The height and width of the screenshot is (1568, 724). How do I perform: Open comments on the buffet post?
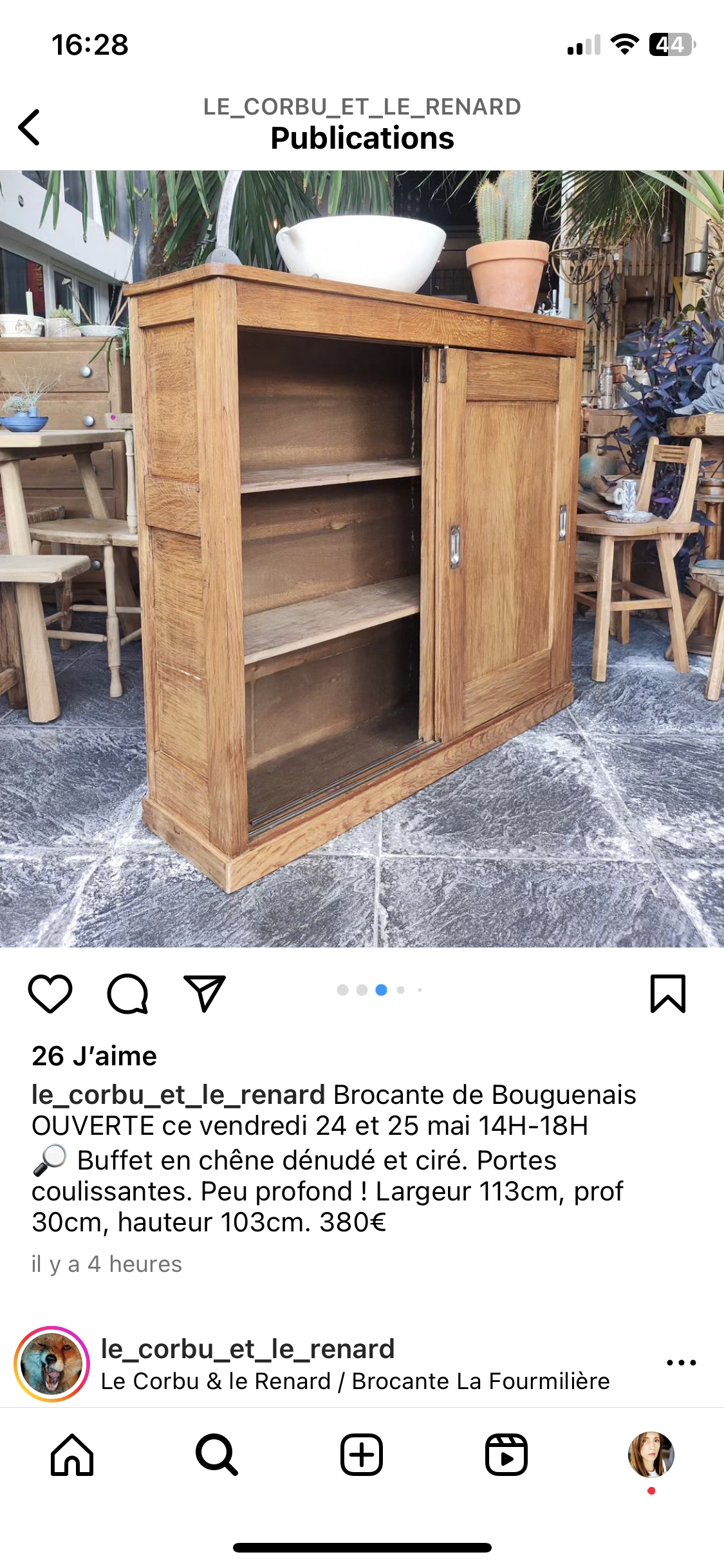[127, 994]
